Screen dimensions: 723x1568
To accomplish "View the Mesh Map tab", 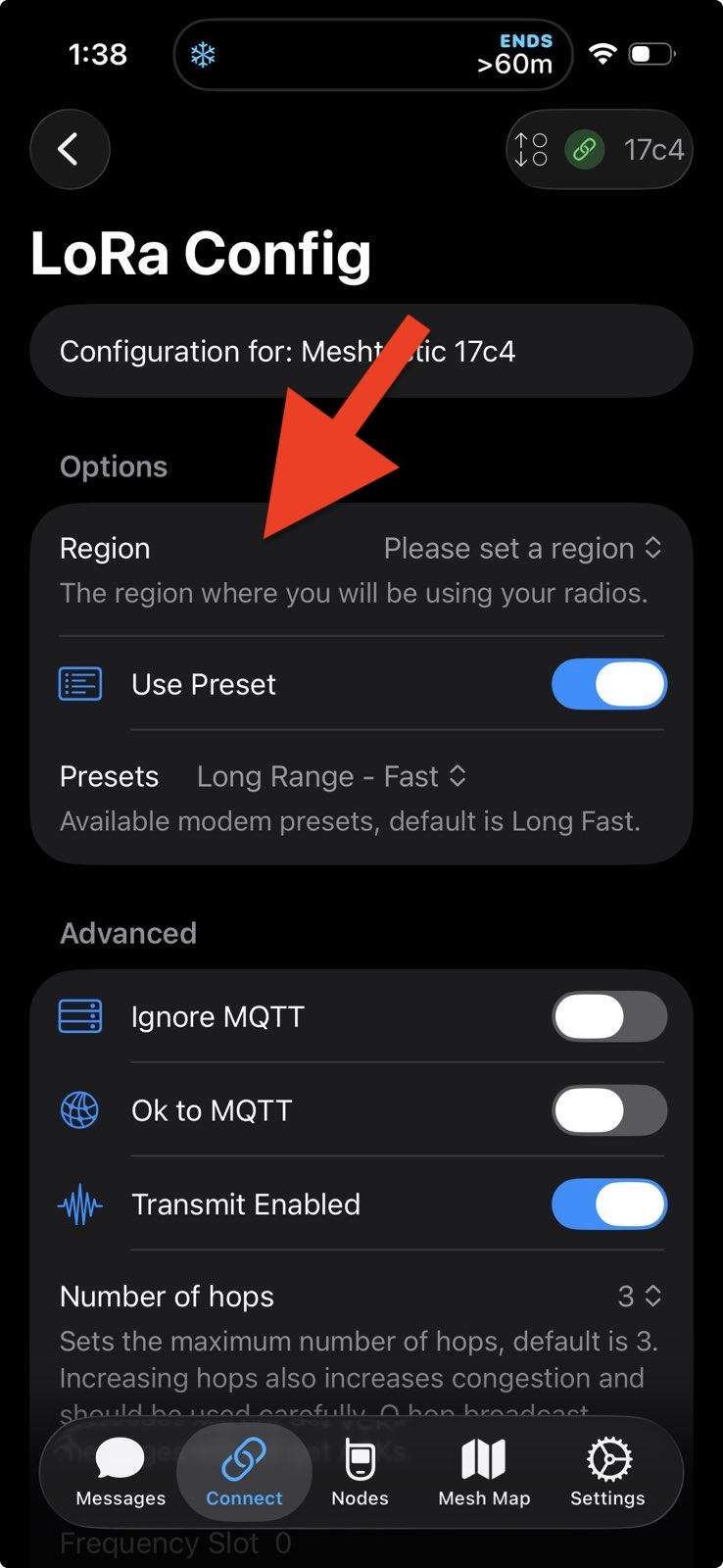I will (484, 1472).
